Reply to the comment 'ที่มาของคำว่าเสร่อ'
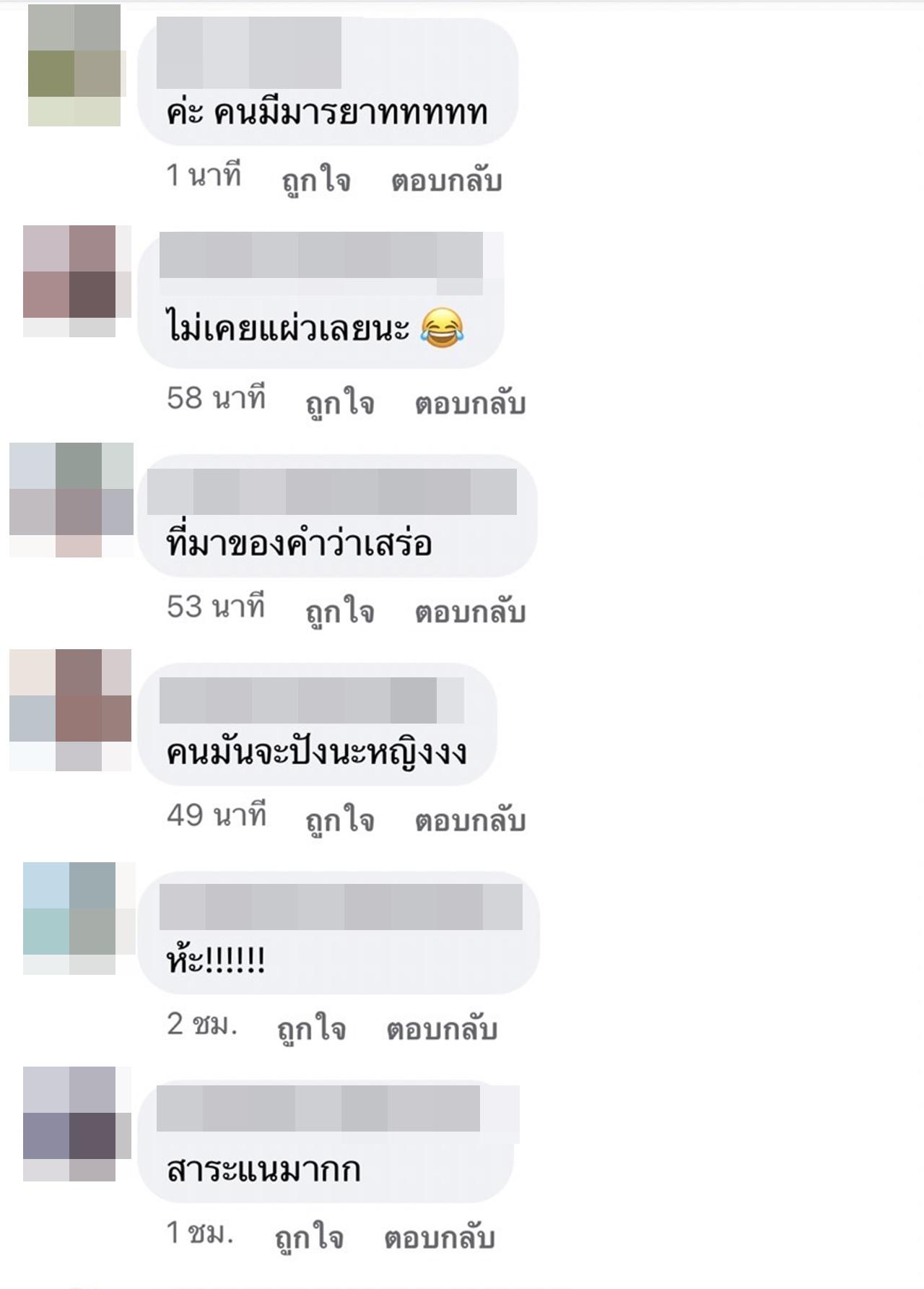 click(470, 611)
